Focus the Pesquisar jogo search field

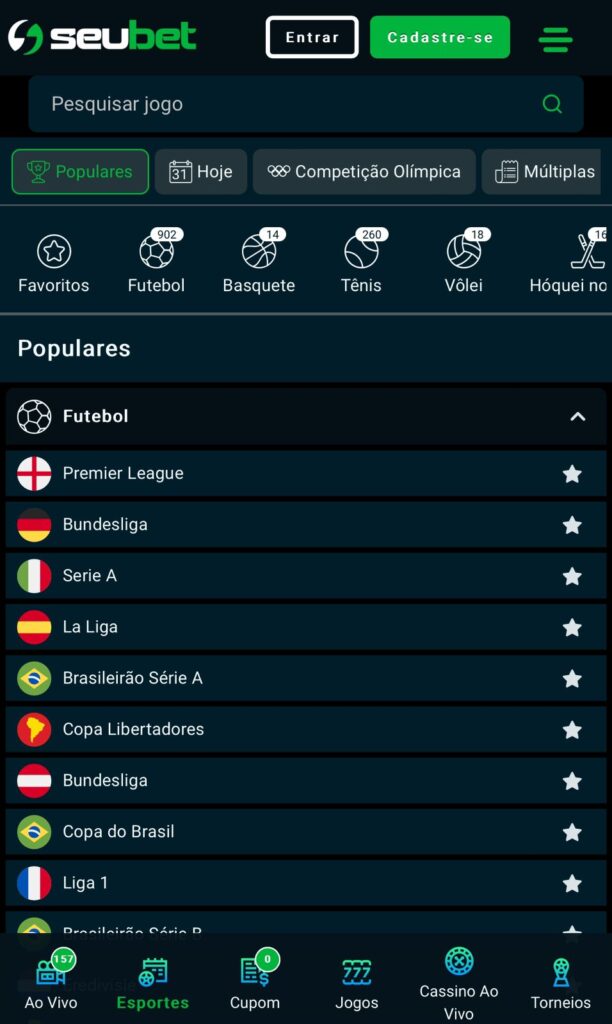tap(306, 104)
